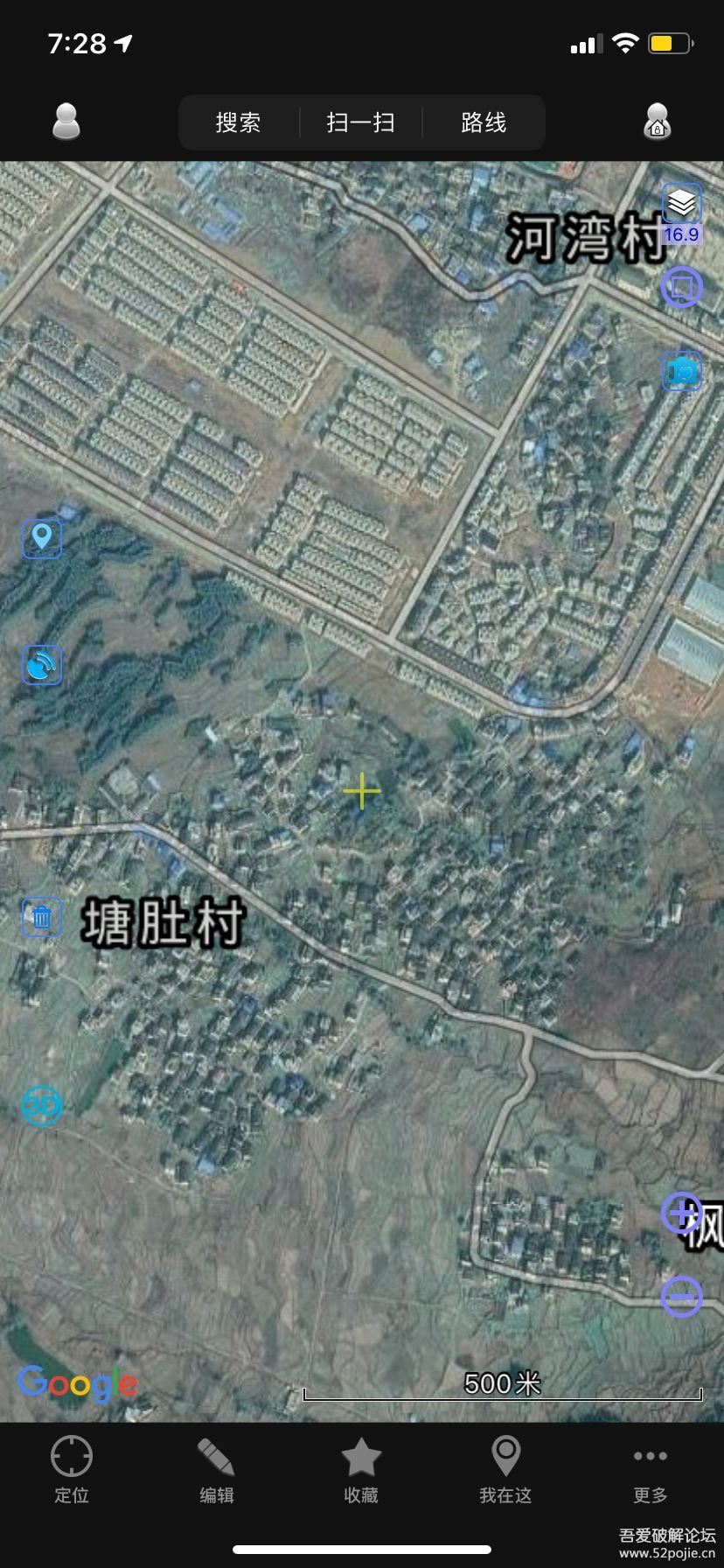Open the camera screenshot icon

pos(681,372)
